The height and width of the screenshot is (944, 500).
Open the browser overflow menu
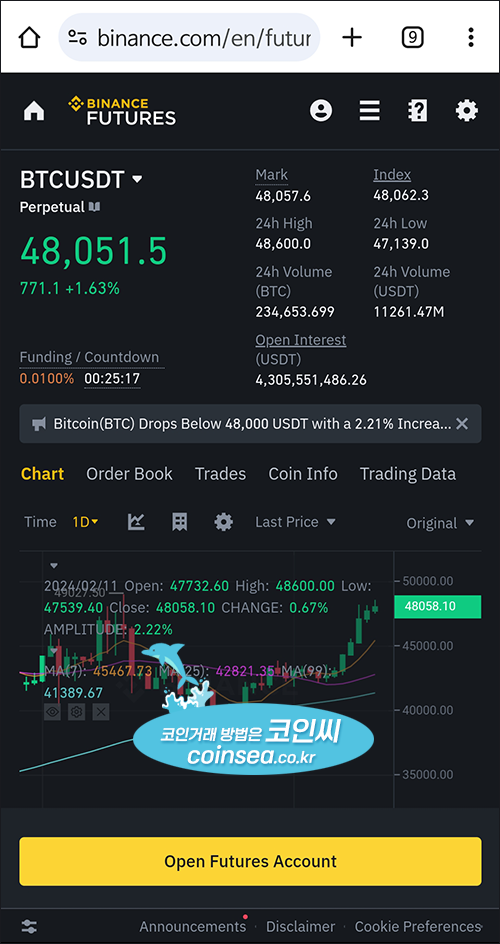[x=471, y=38]
